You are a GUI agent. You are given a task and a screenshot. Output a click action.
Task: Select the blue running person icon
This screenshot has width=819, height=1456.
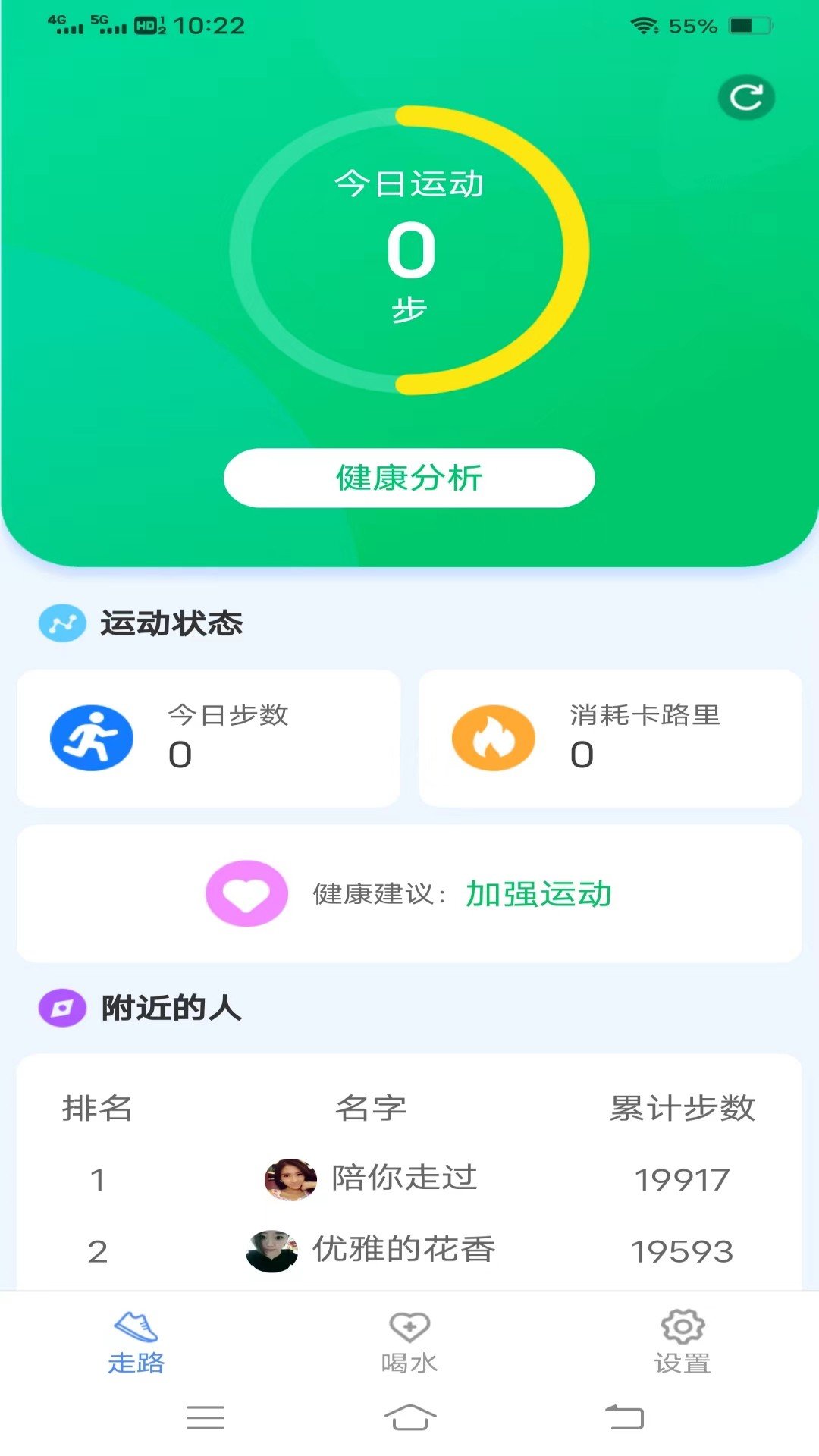[x=91, y=737]
